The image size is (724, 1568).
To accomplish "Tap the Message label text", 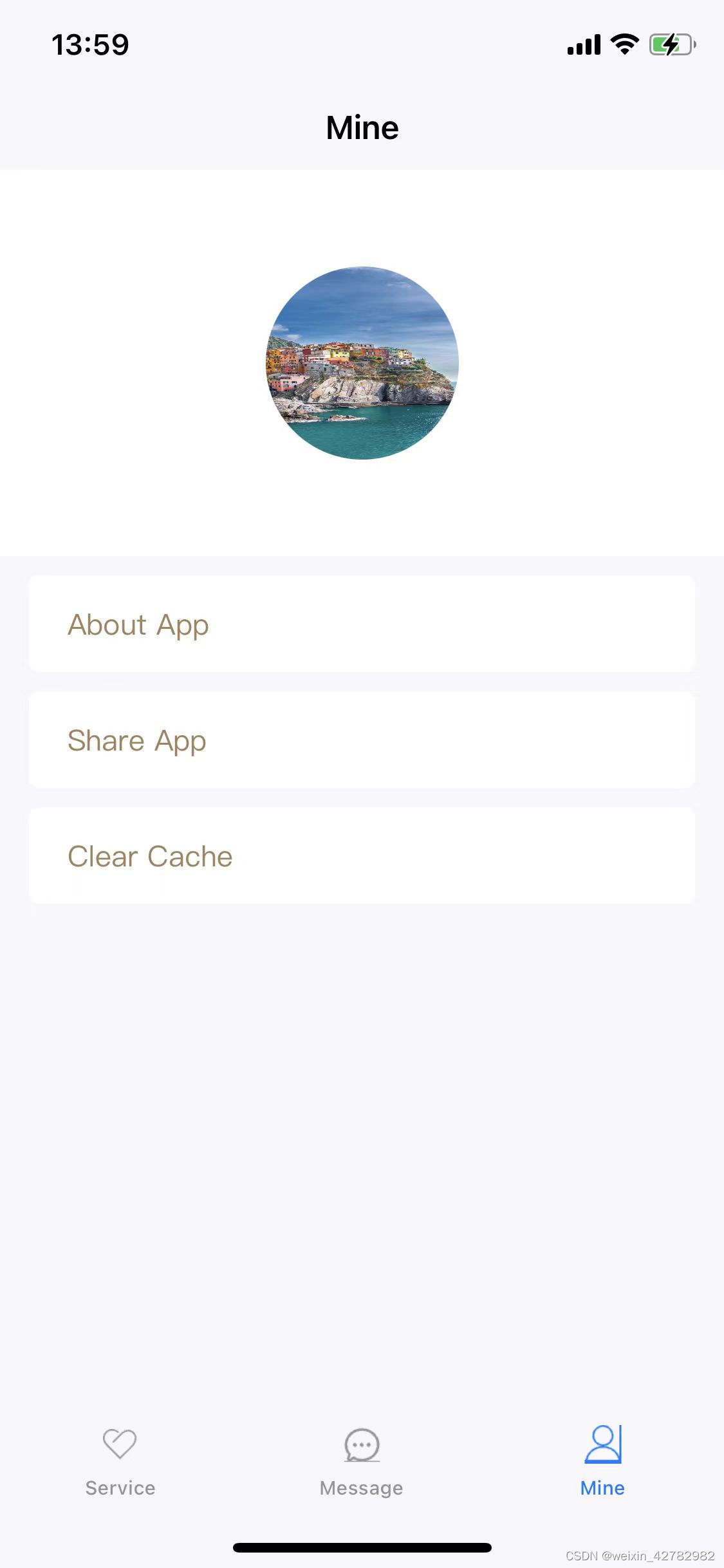I will pos(361,1488).
